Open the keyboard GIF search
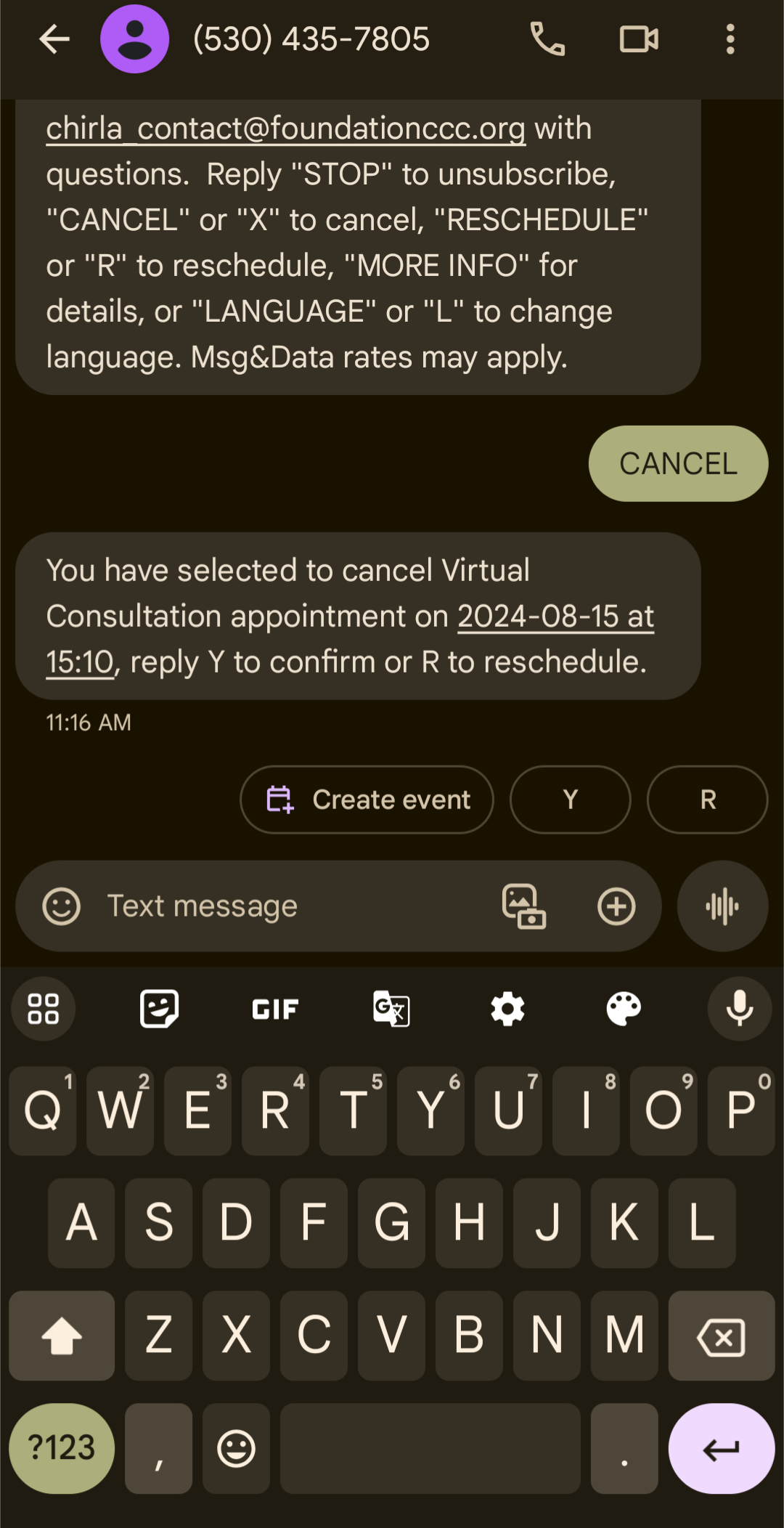This screenshot has width=784, height=1528. click(275, 1009)
